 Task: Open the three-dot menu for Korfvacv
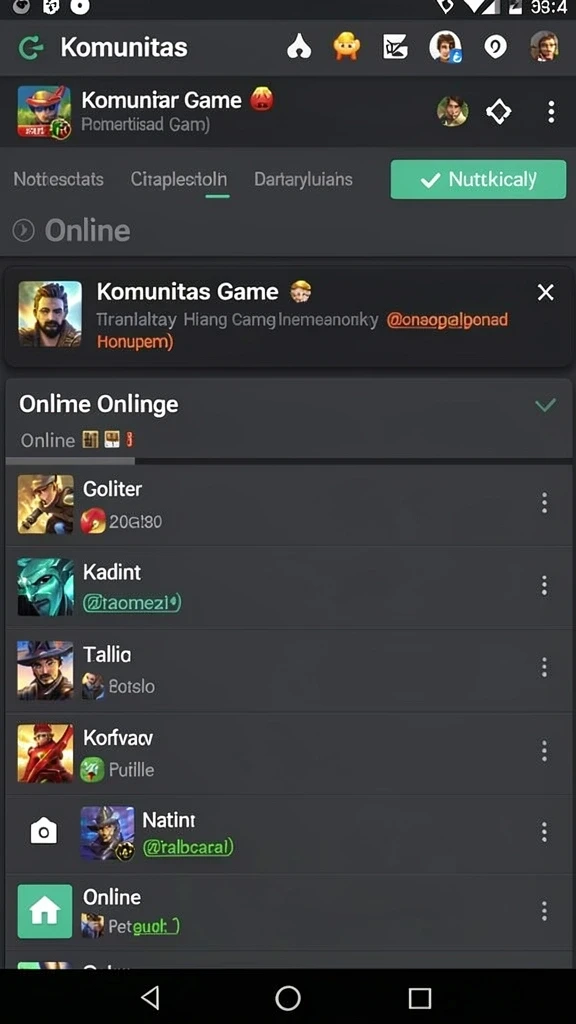544,752
